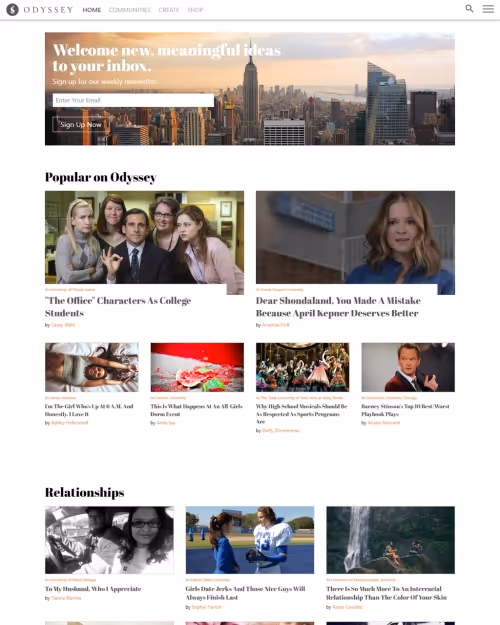This screenshot has height=625, width=500.
Task: Open the Shop nav item
Action: (x=195, y=10)
